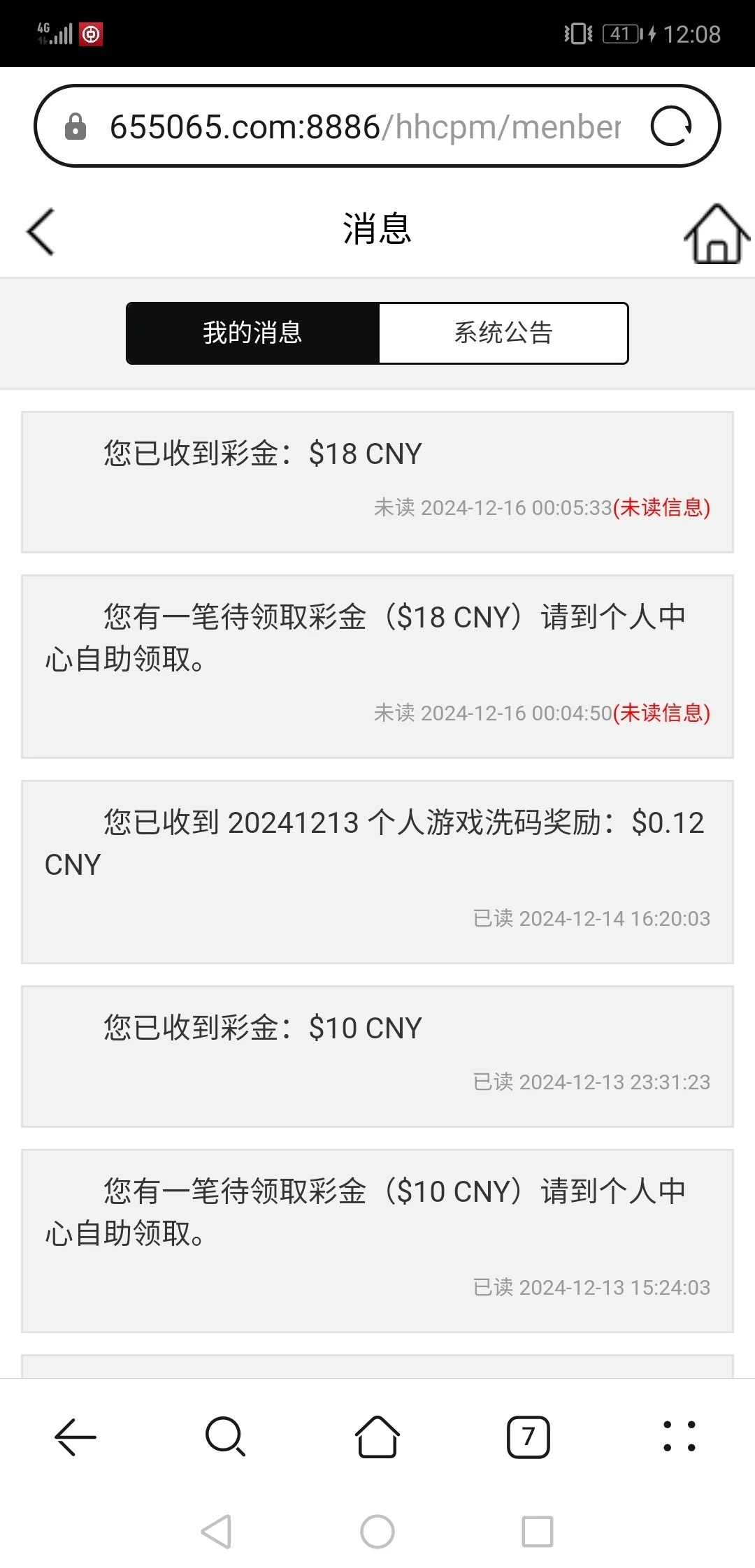View the 20241213 洗码奖励 $0.12 message
The width and height of the screenshot is (755, 1568).
coord(377,871)
